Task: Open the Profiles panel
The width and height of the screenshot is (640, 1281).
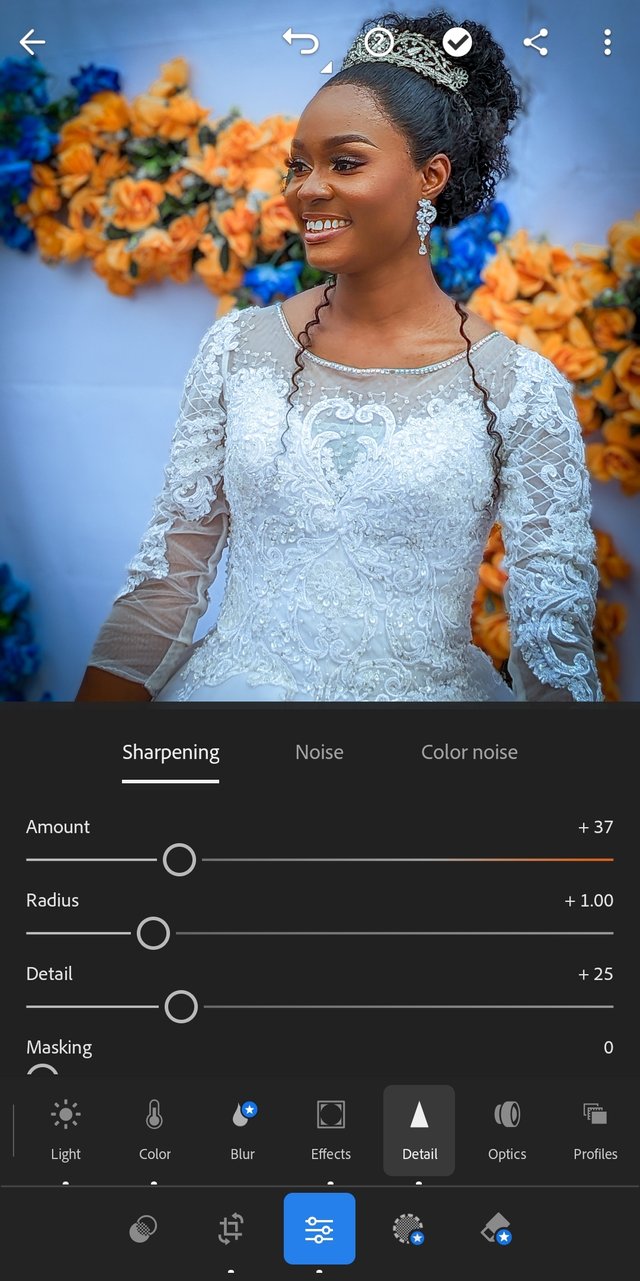Action: click(x=595, y=1130)
